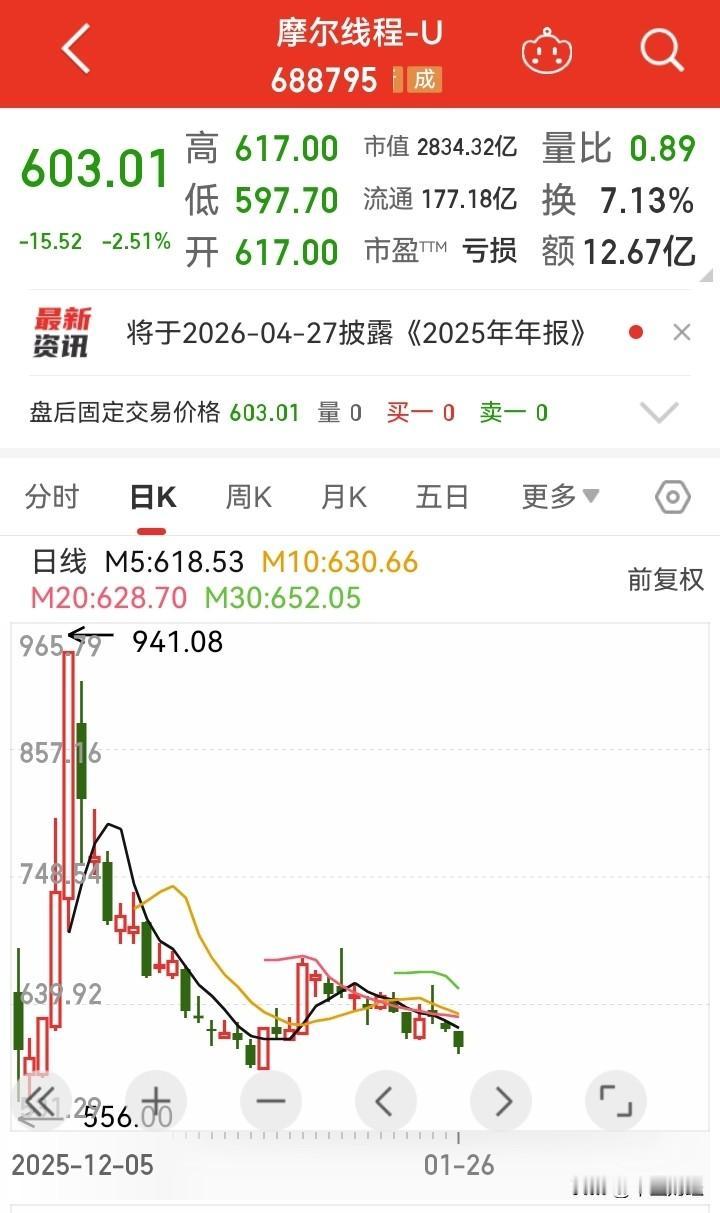Image resolution: width=720 pixels, height=1213 pixels.
Task: Open stock search with the magnifier
Action: point(661,50)
